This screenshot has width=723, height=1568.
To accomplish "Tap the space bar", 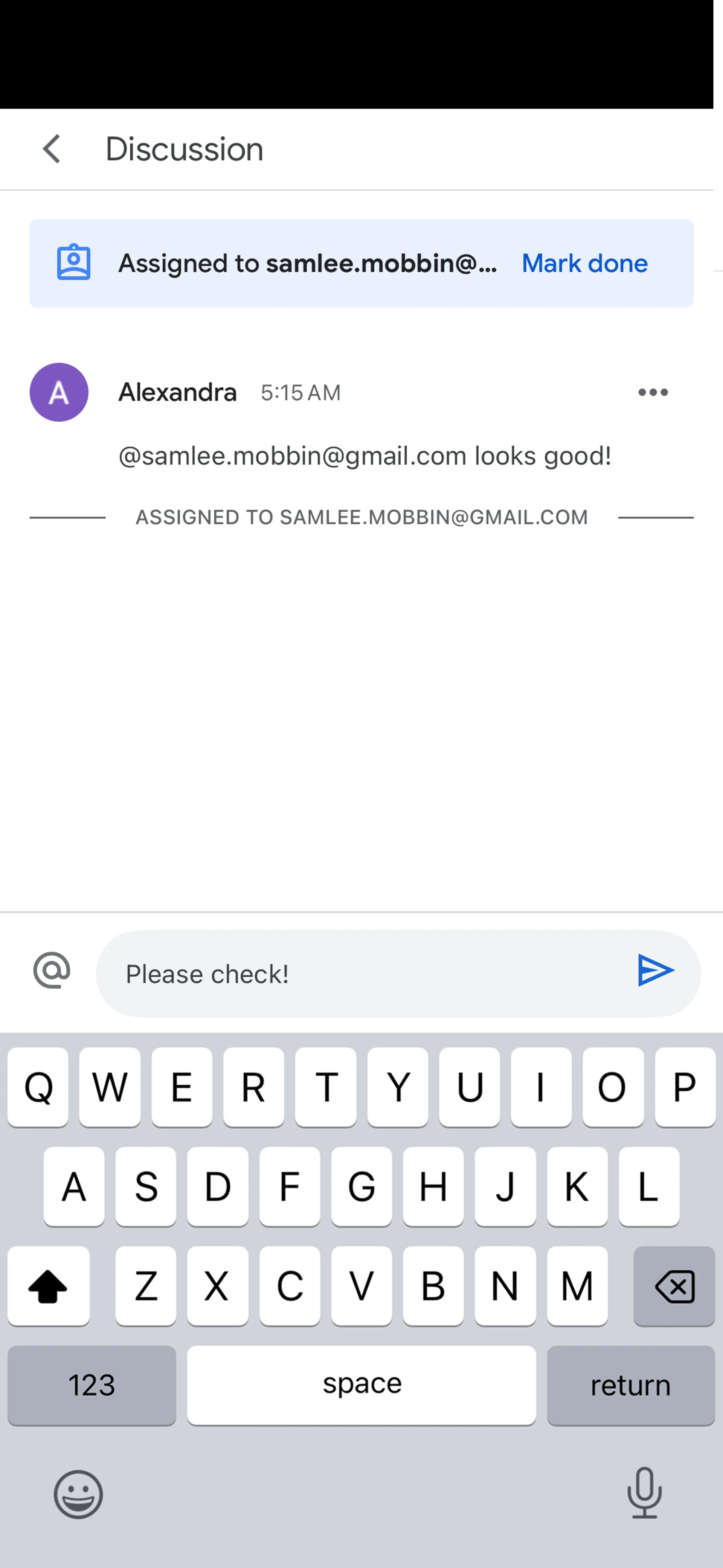I will (x=361, y=1385).
